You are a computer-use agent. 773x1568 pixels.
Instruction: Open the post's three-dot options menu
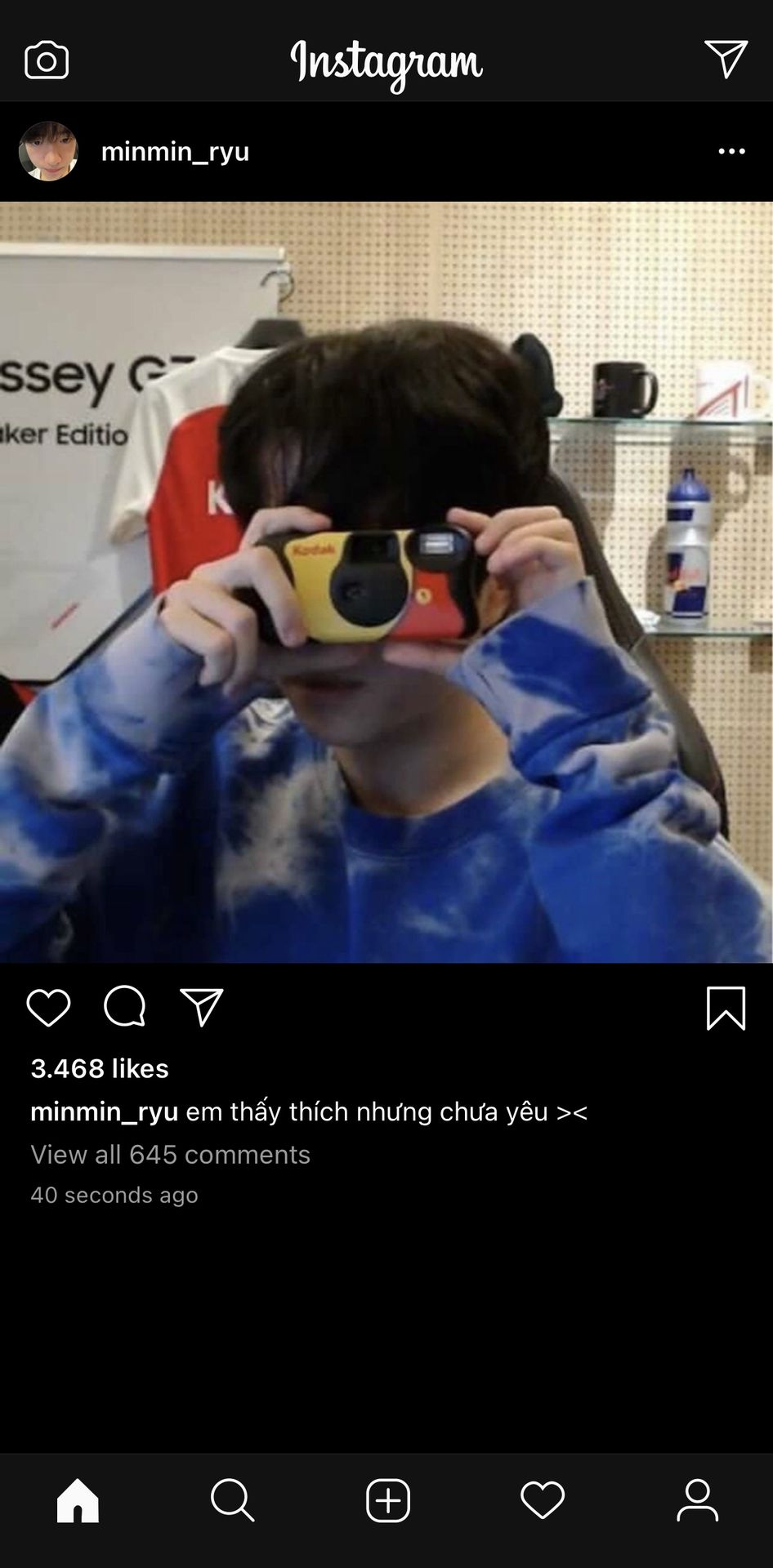click(731, 151)
